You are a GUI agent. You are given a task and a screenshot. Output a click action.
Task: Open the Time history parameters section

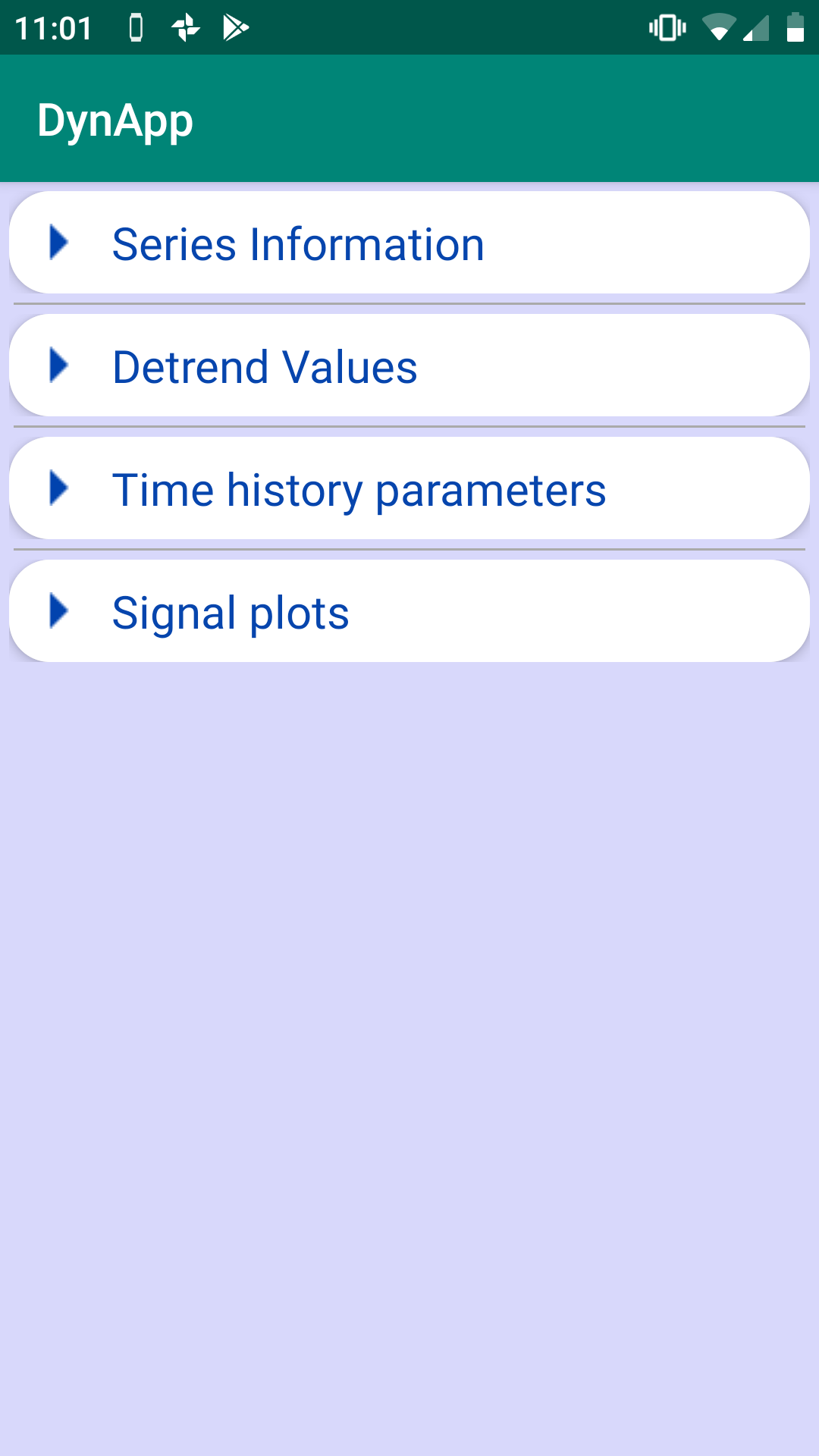click(x=409, y=488)
